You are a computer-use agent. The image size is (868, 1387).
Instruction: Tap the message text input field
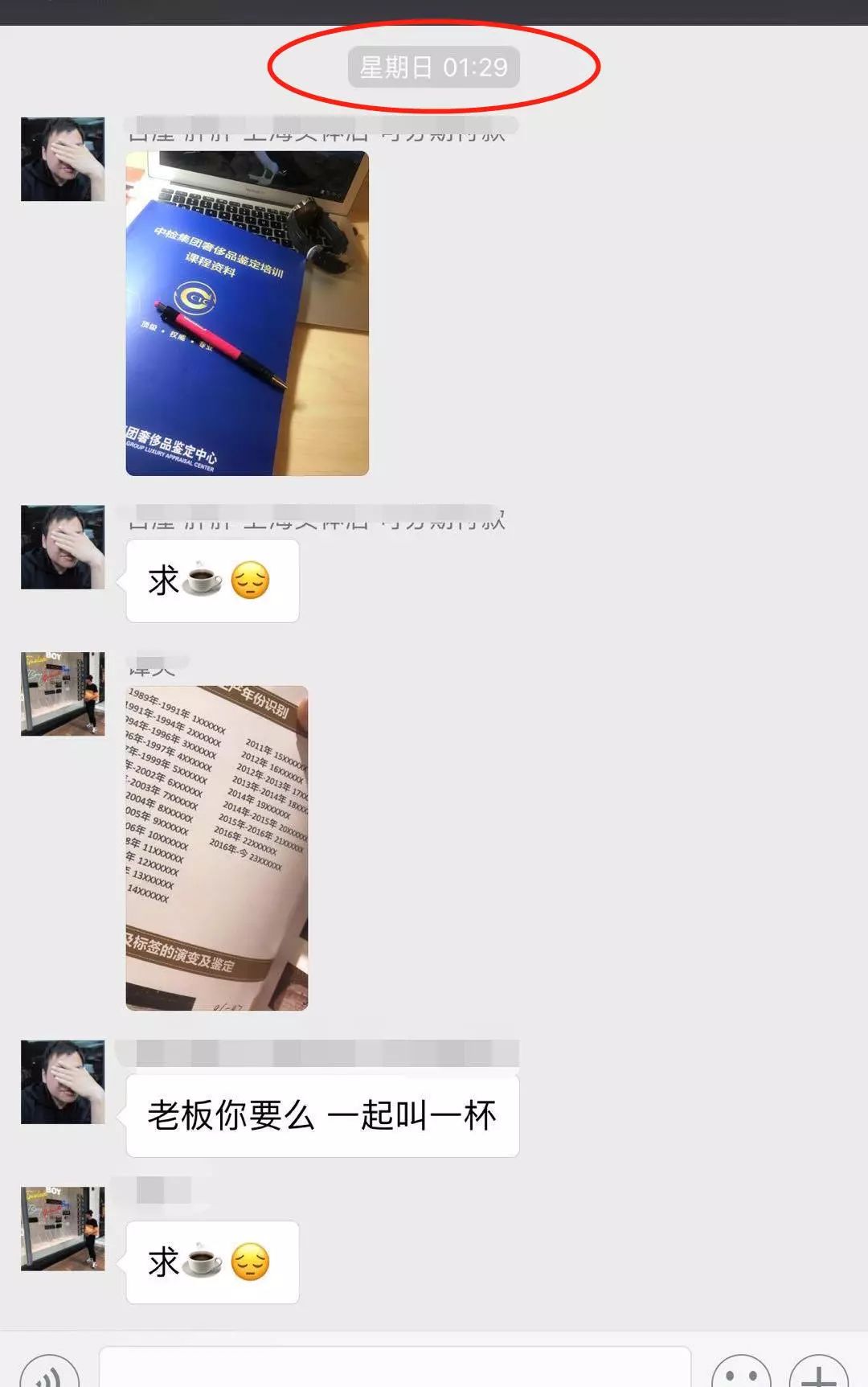(394, 1369)
